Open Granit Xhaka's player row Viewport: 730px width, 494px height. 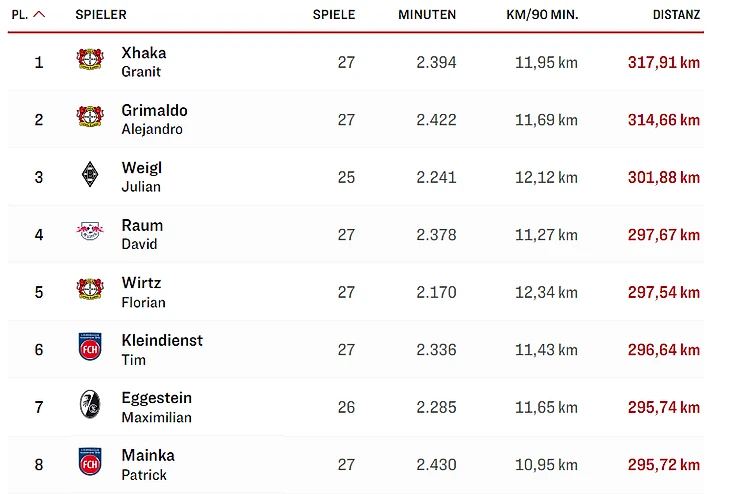143,61
